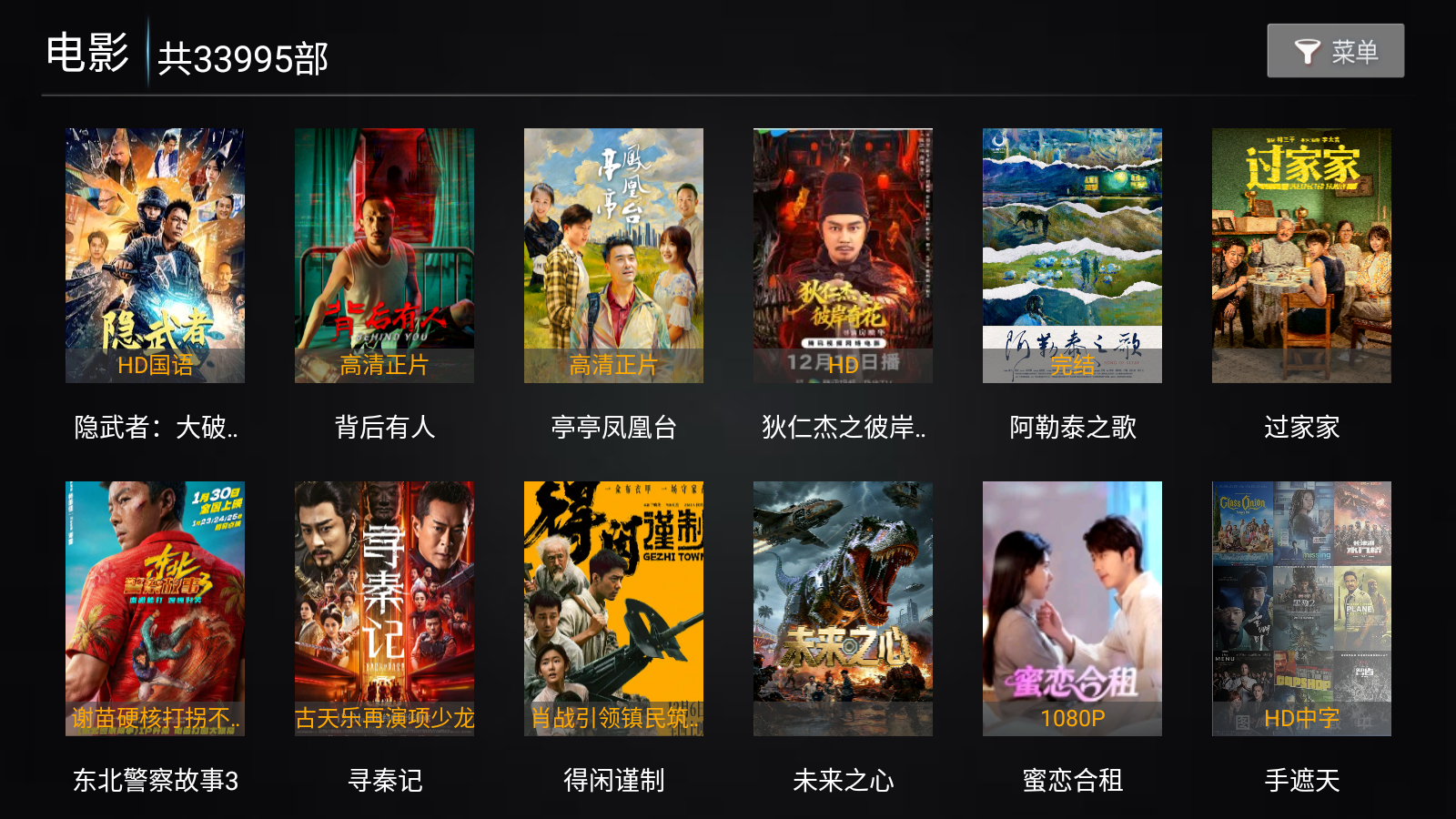Select the movie 手遮天
This screenshot has width=1456, height=819.
point(1301,609)
